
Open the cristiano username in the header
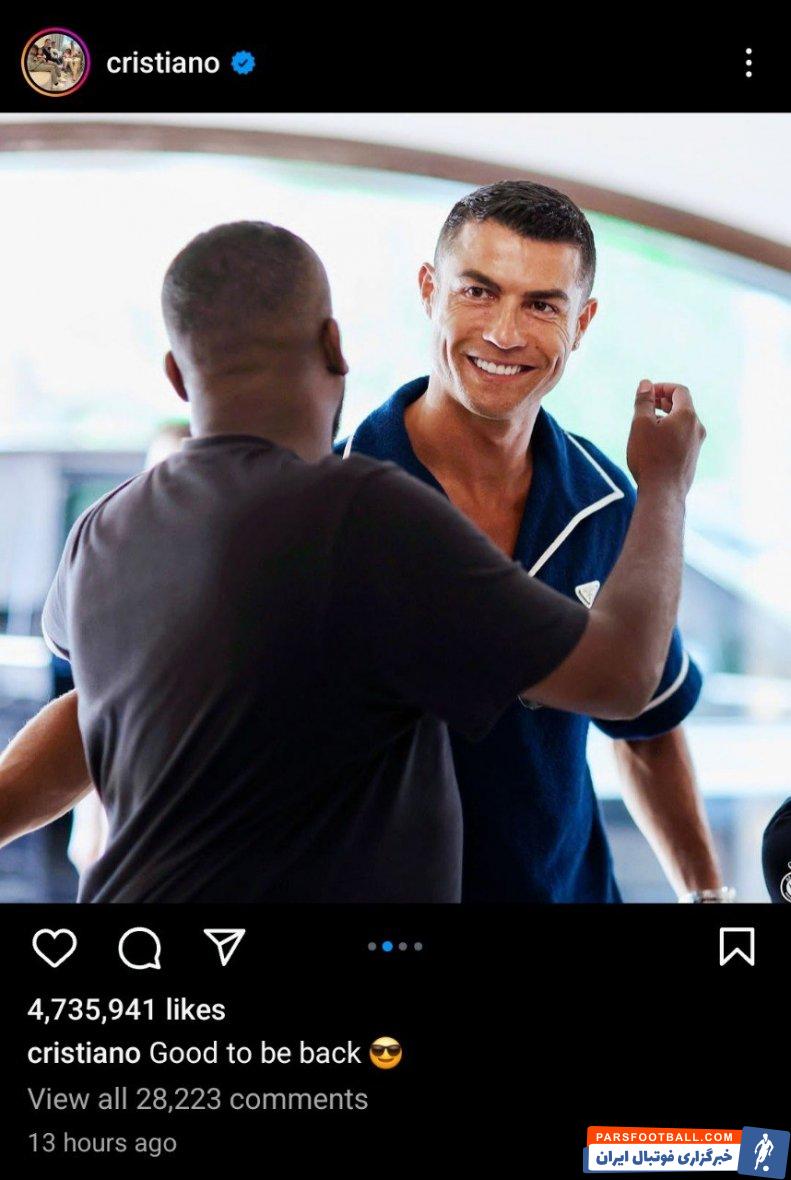pyautogui.click(x=163, y=63)
